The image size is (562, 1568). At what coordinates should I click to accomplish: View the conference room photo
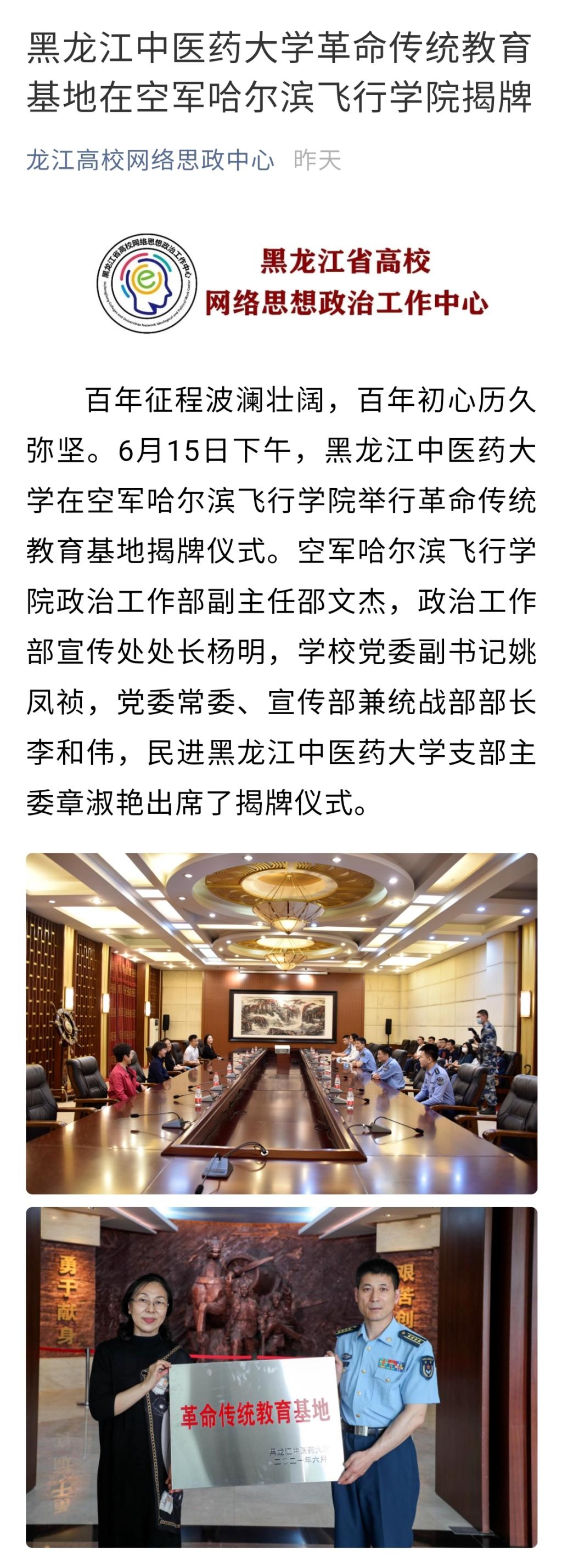point(282,1023)
